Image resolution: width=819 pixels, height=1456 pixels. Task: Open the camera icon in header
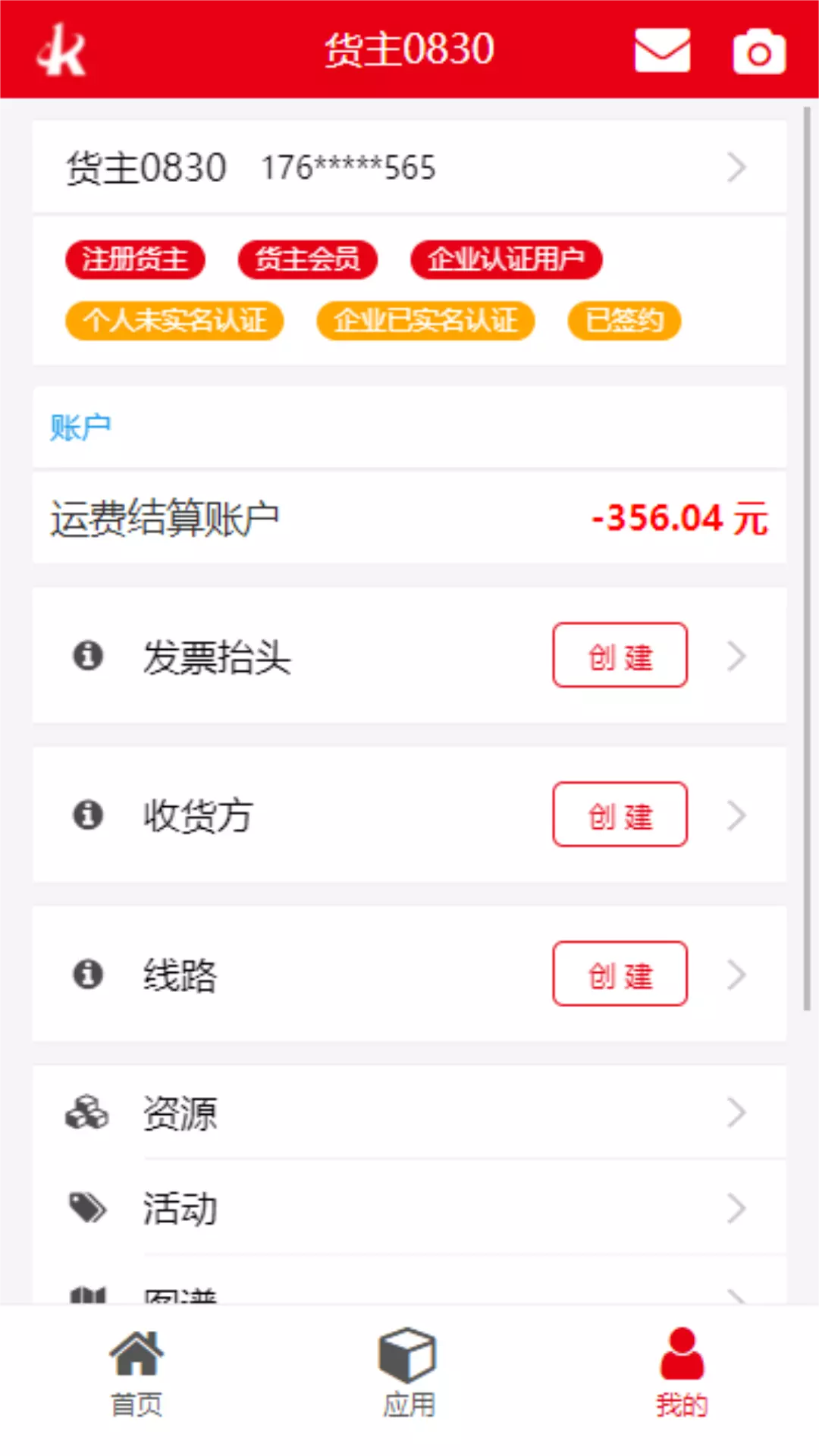(759, 52)
